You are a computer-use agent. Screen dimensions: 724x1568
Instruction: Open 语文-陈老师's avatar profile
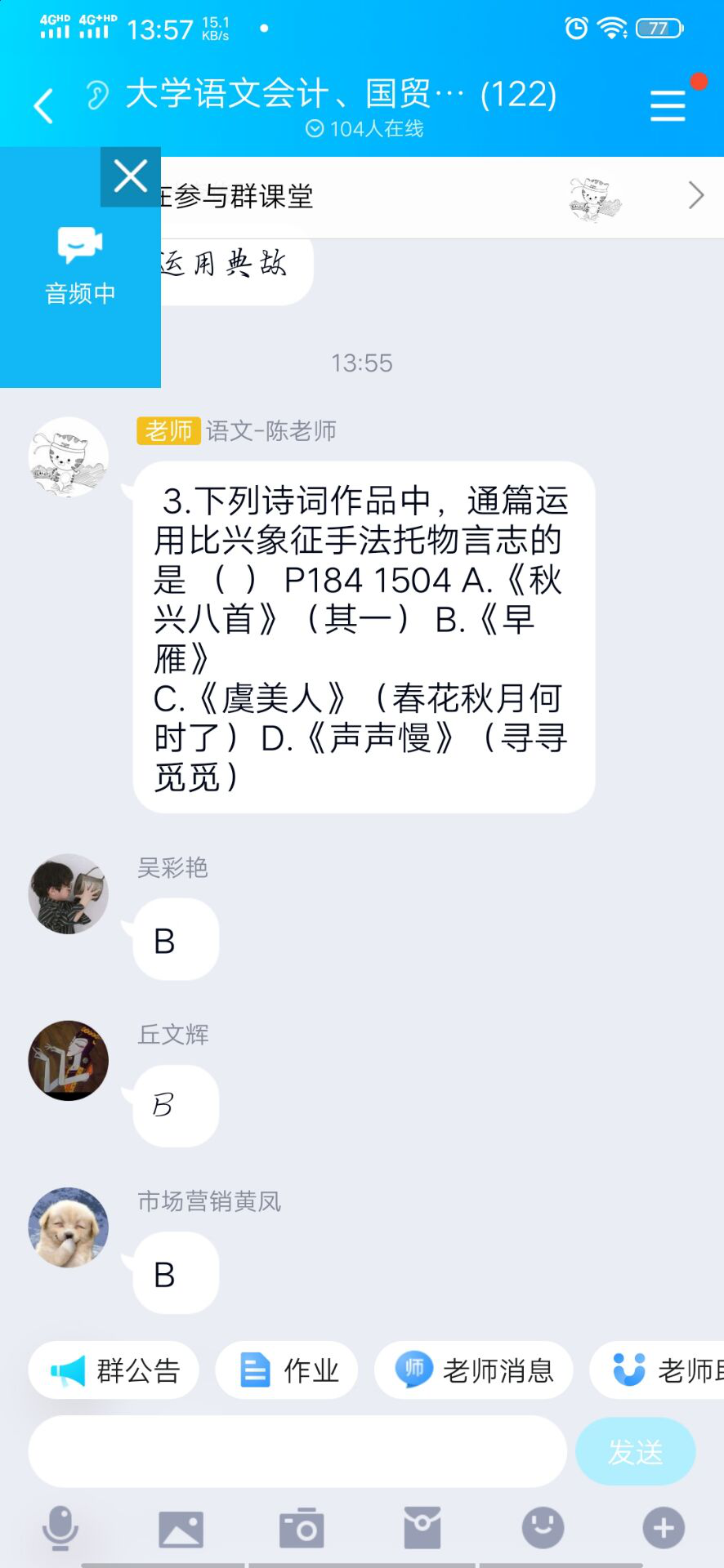(x=69, y=457)
